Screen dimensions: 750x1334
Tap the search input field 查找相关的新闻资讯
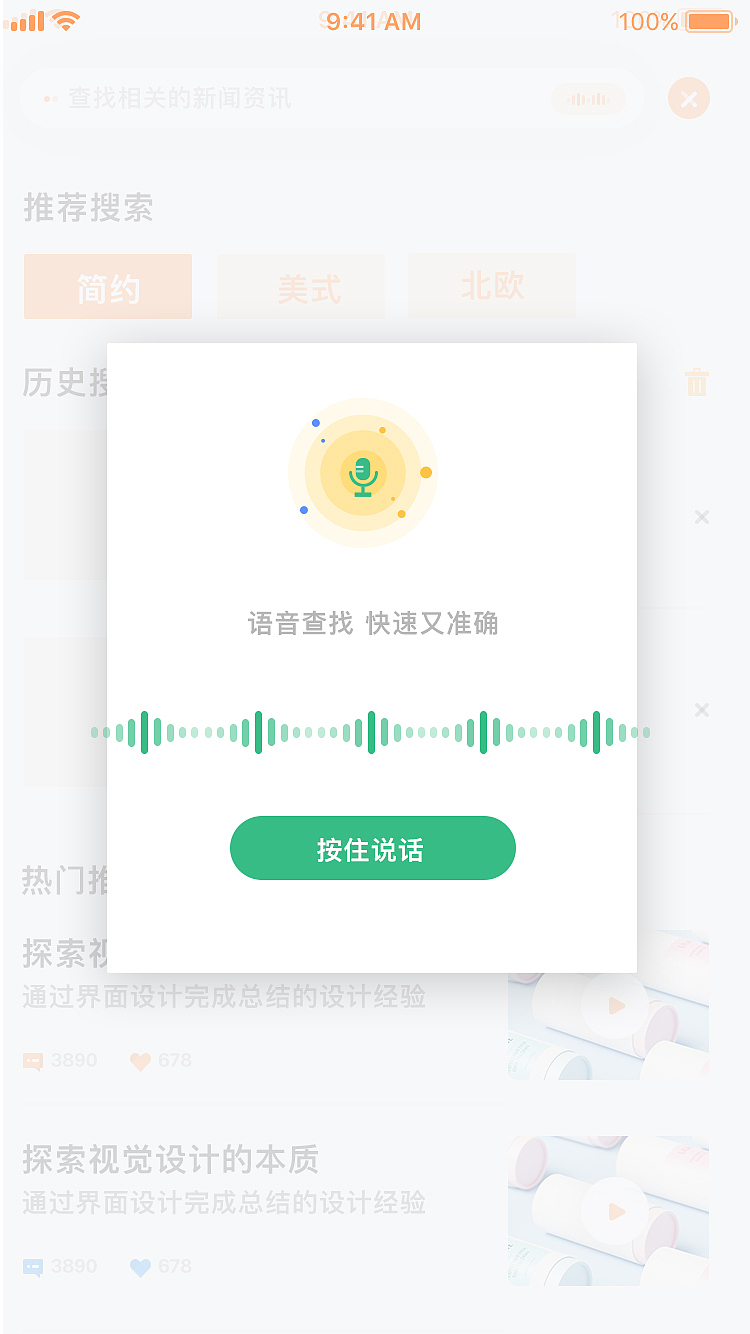(x=250, y=98)
